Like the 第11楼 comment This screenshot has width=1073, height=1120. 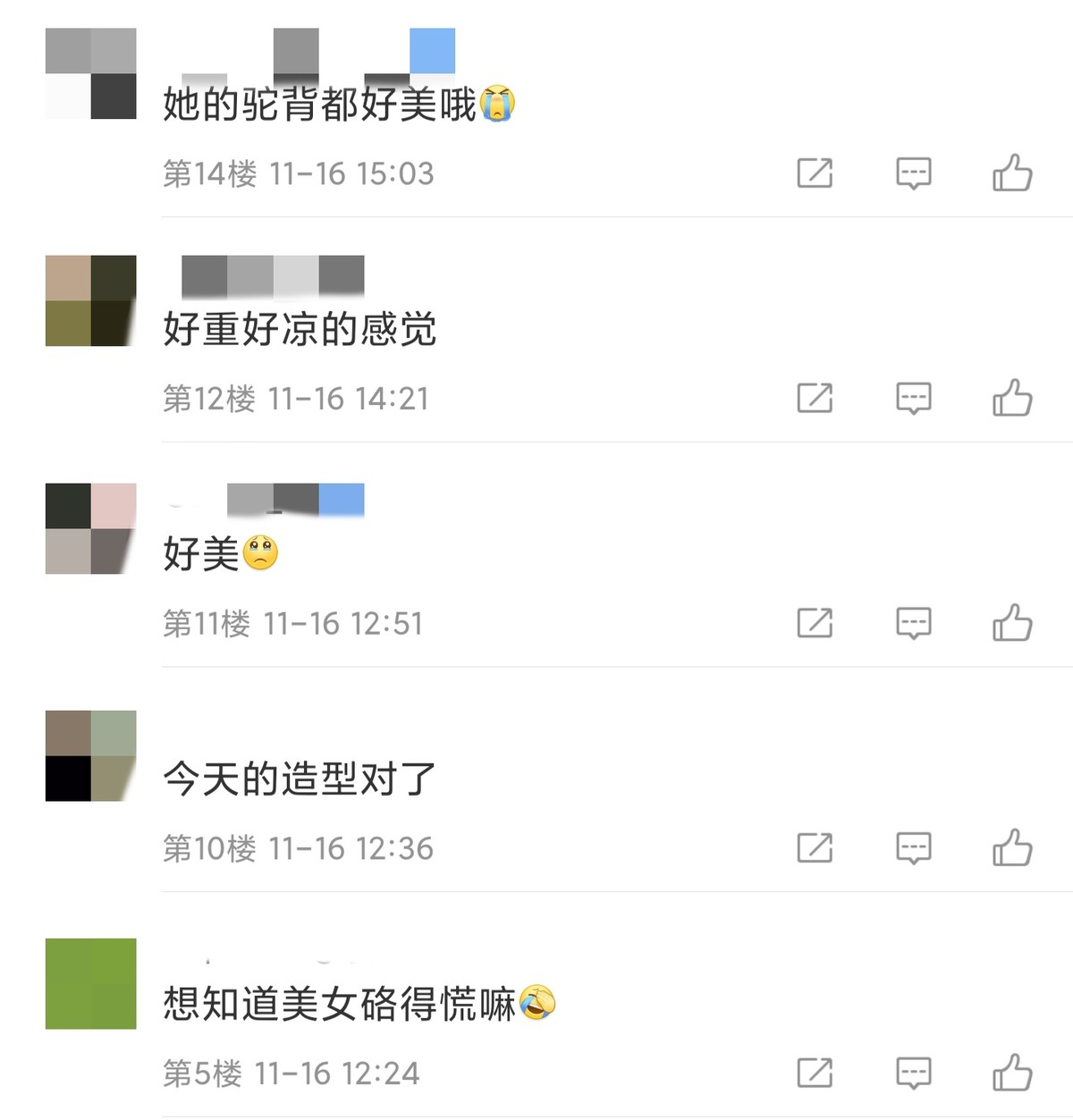pyautogui.click(x=1012, y=623)
